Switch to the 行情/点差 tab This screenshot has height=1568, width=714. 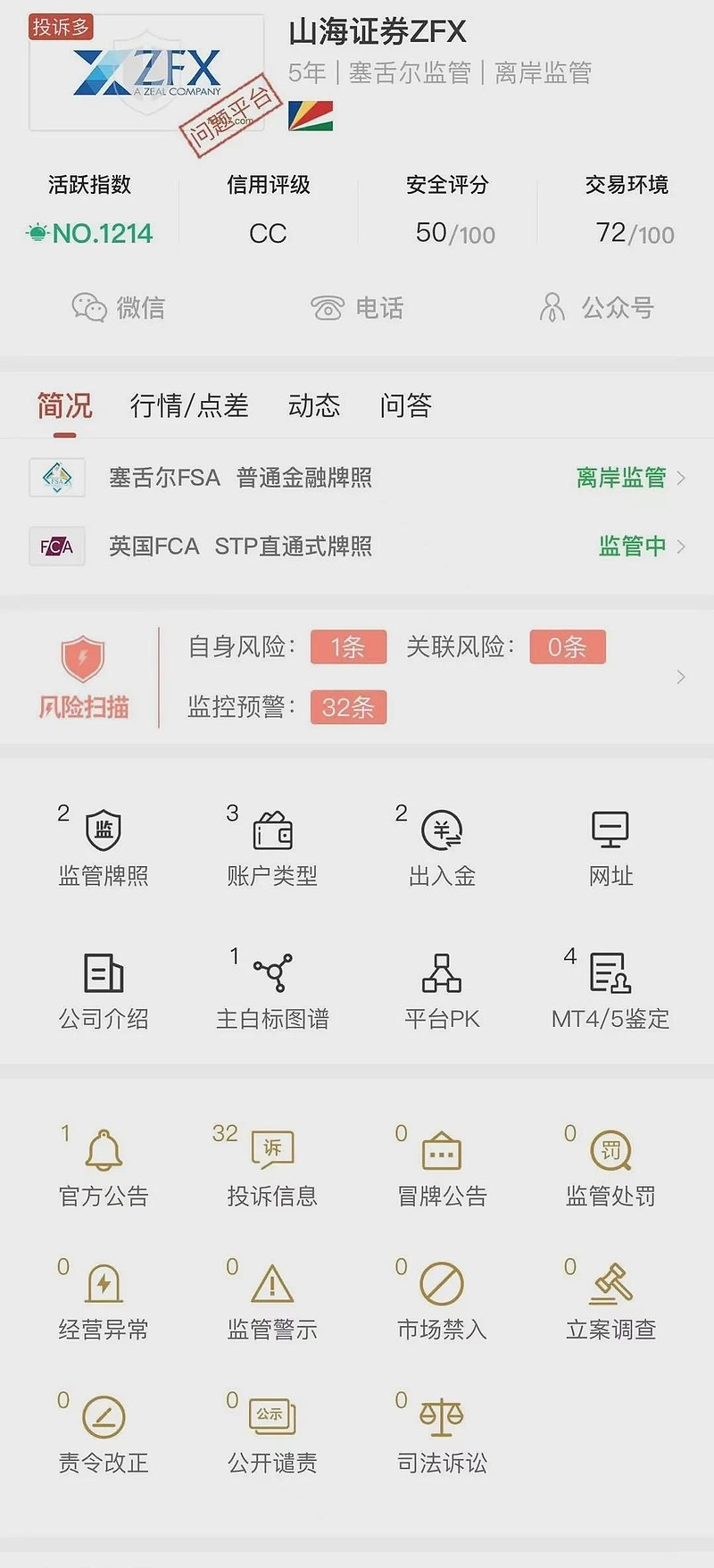click(x=189, y=405)
